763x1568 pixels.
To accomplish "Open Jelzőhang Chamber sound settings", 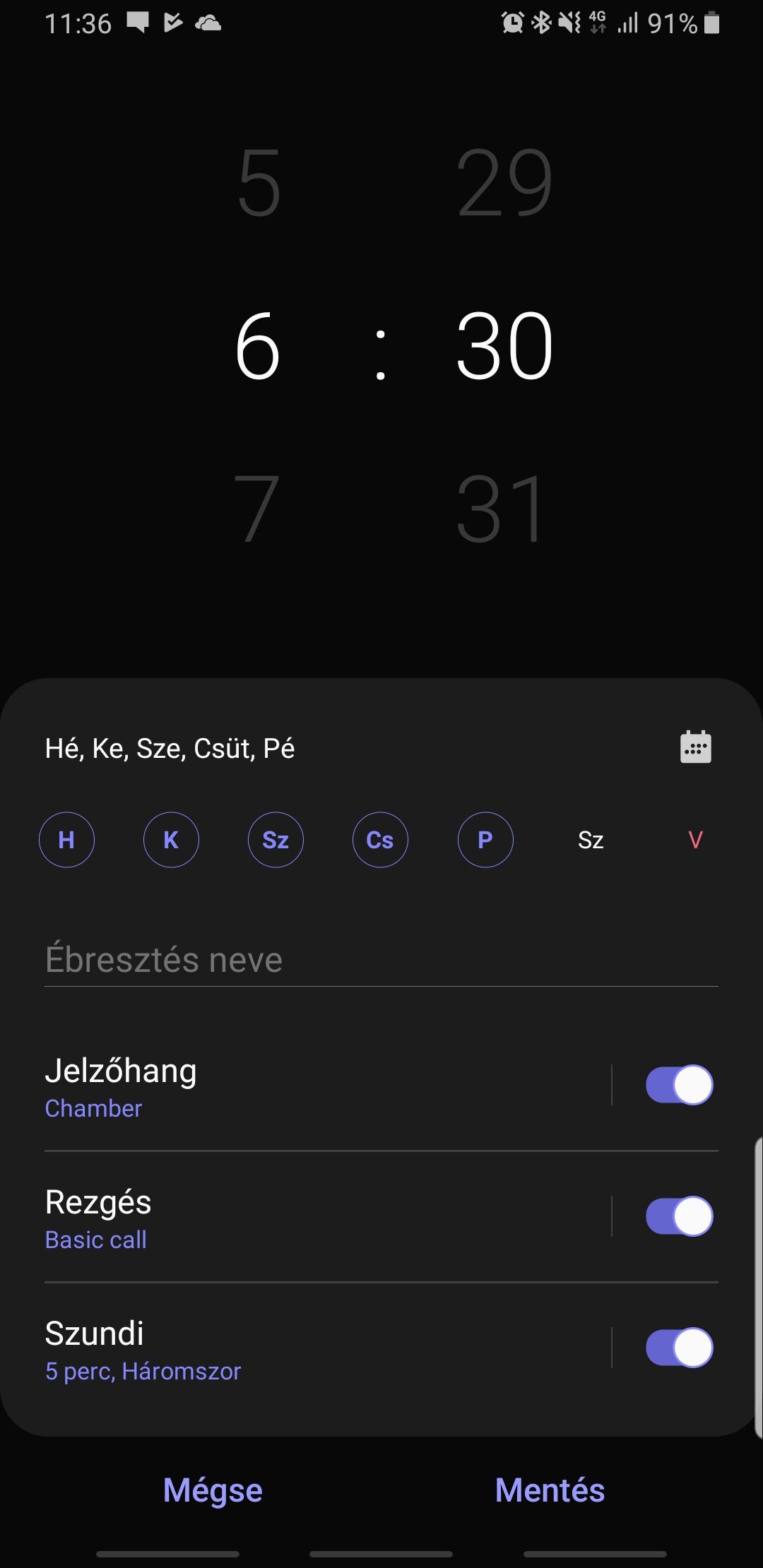I will click(x=283, y=1086).
